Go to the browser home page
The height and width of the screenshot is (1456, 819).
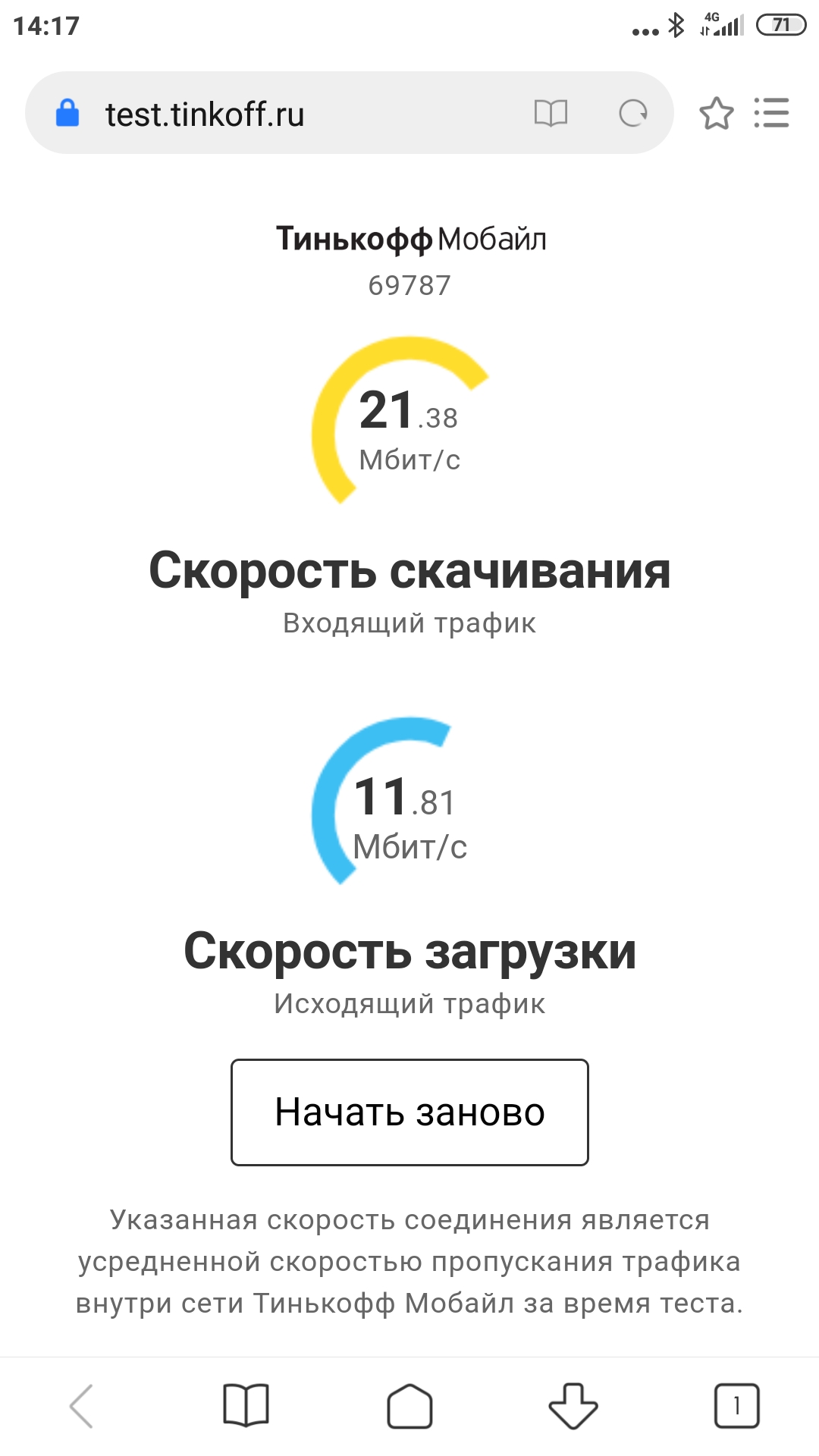click(x=409, y=1406)
